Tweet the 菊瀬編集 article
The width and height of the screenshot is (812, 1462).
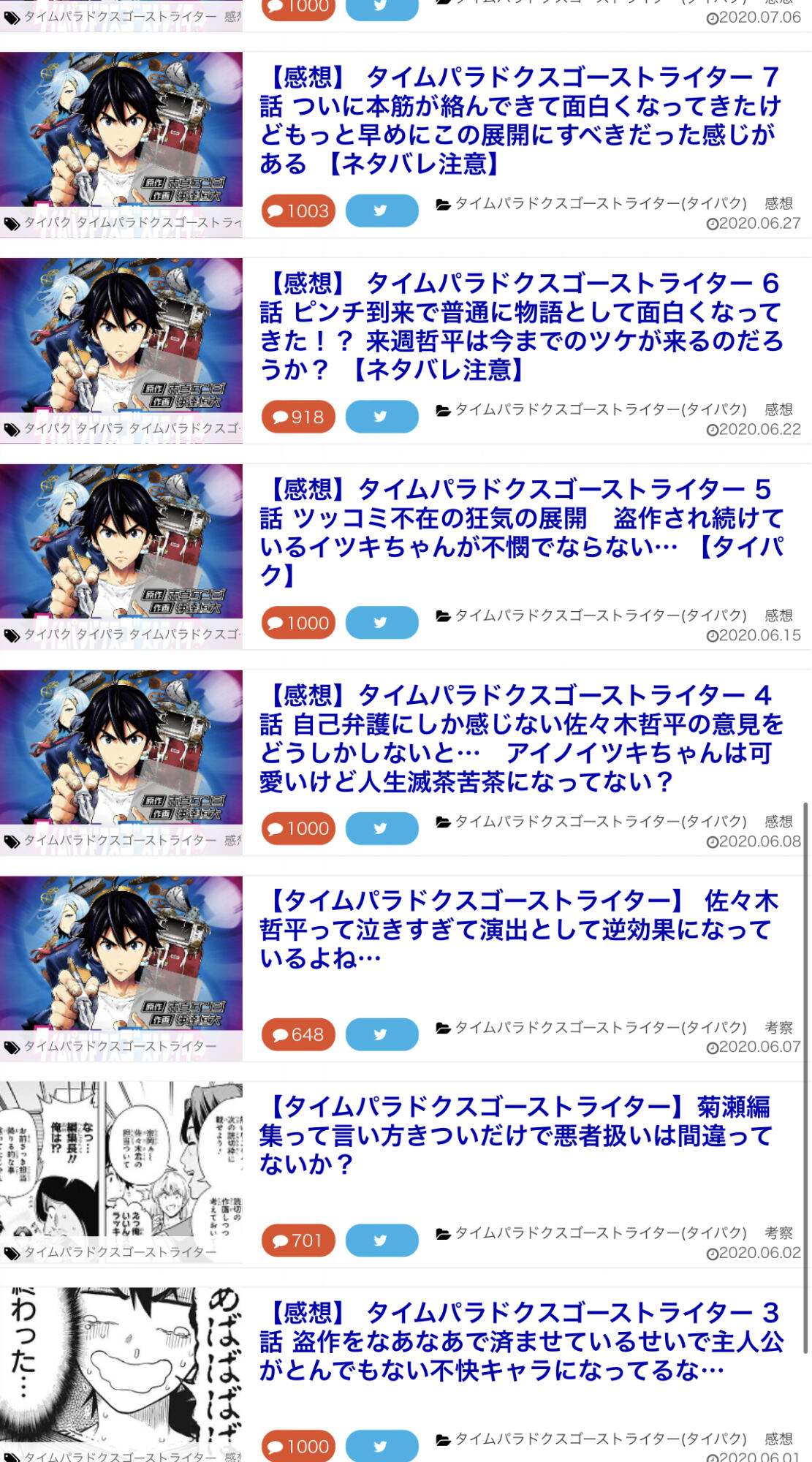[382, 1241]
